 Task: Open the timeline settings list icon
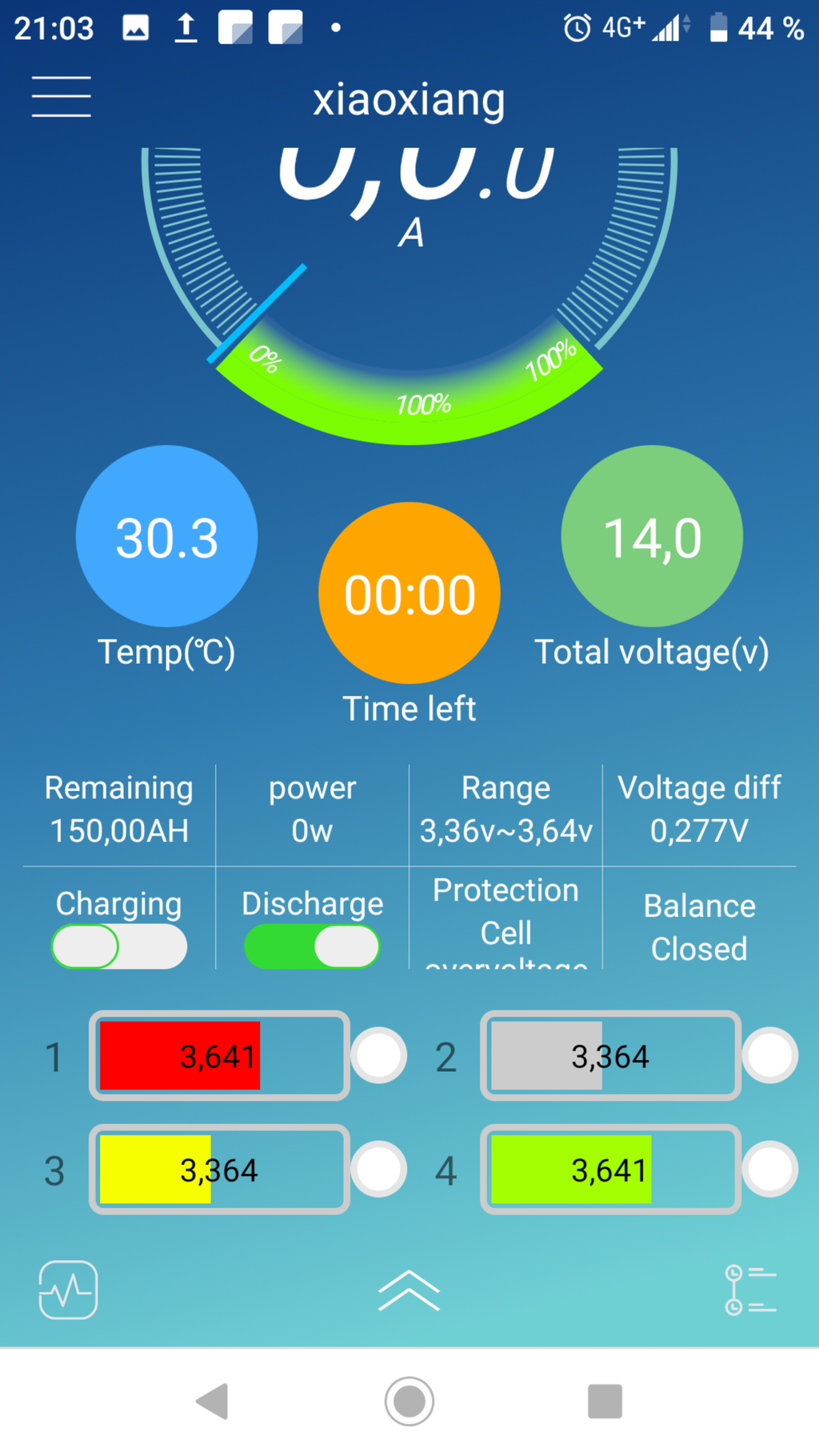click(750, 1290)
